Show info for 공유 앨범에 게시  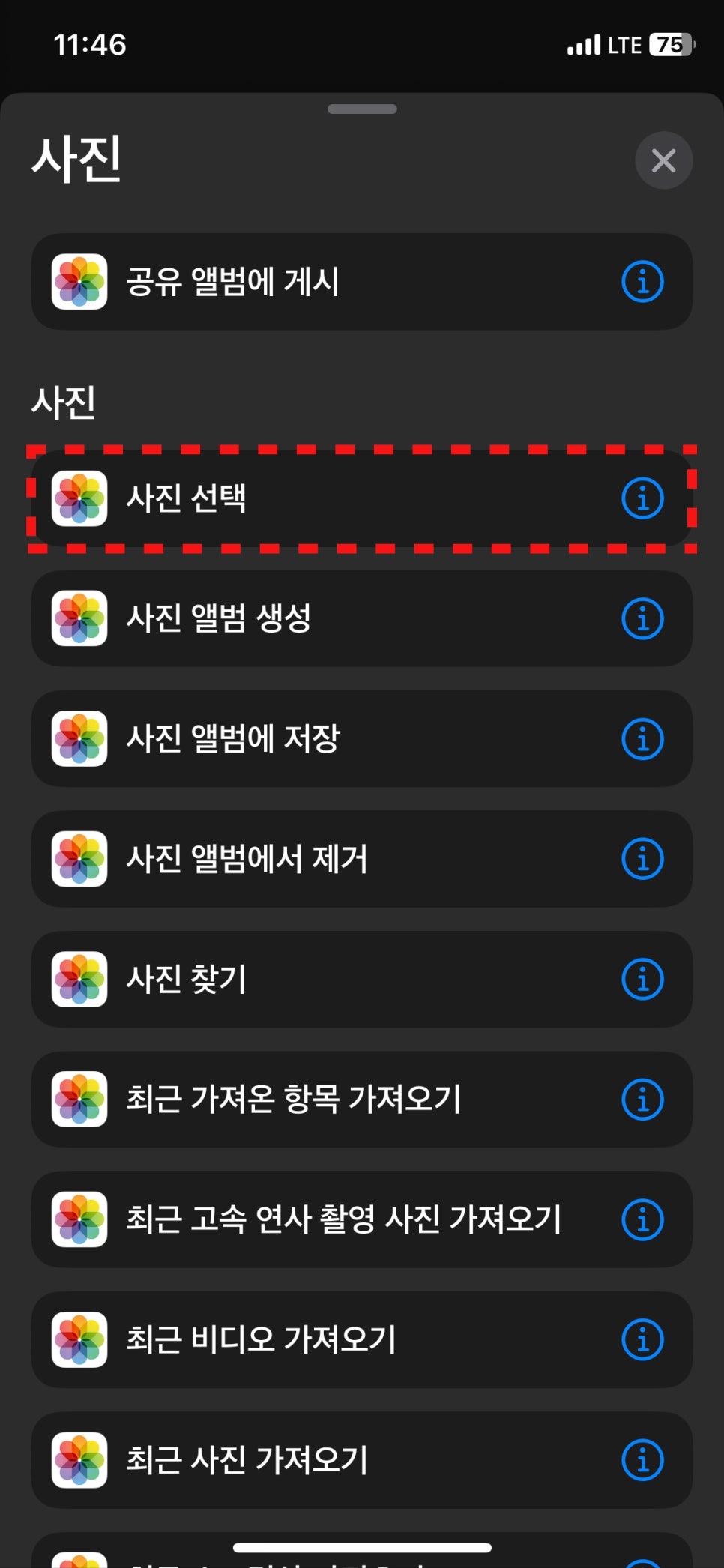[x=642, y=282]
